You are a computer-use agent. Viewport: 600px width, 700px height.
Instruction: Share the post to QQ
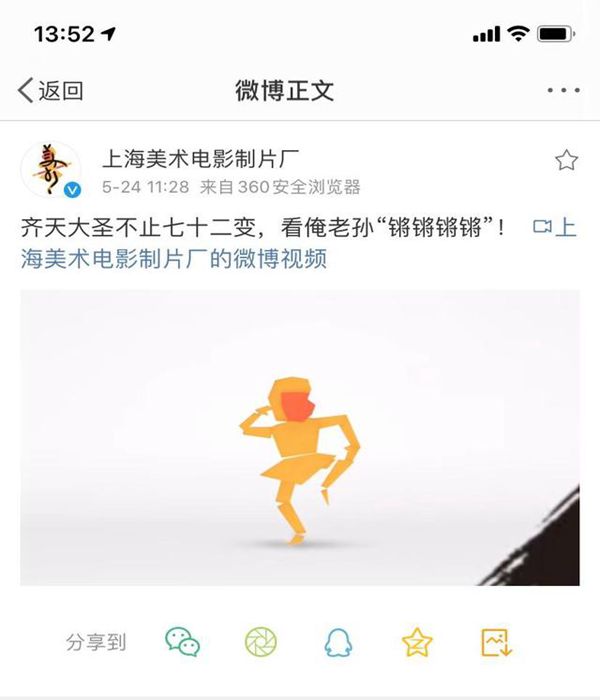[338, 642]
